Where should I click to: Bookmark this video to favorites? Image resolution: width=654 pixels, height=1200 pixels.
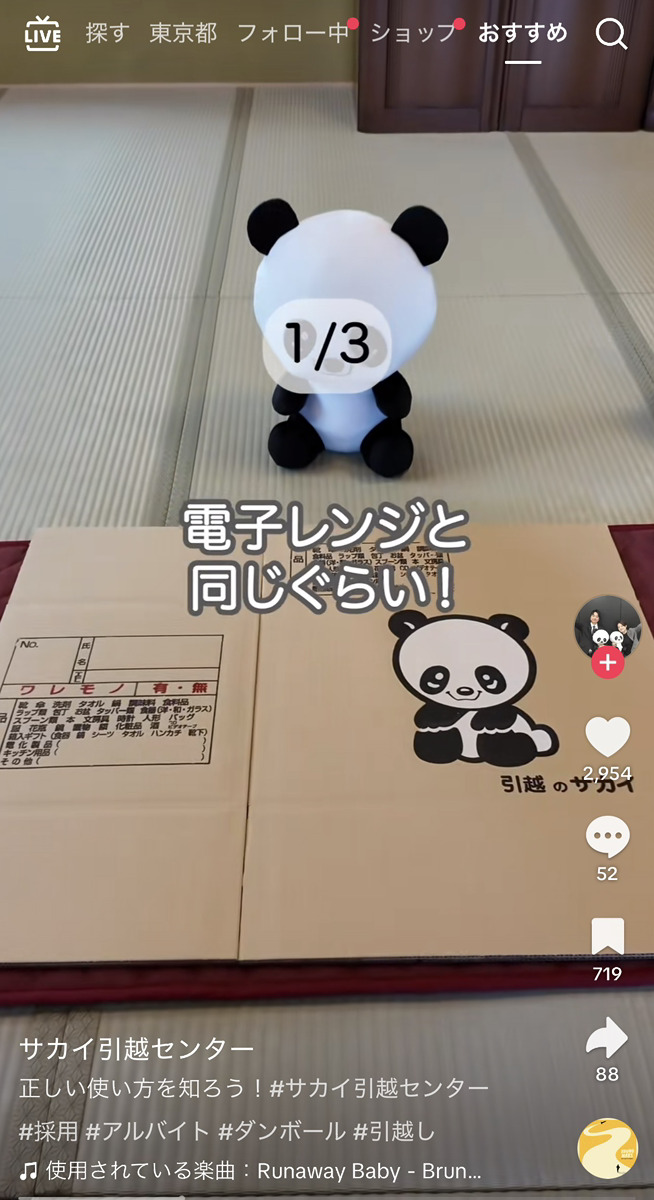607,938
